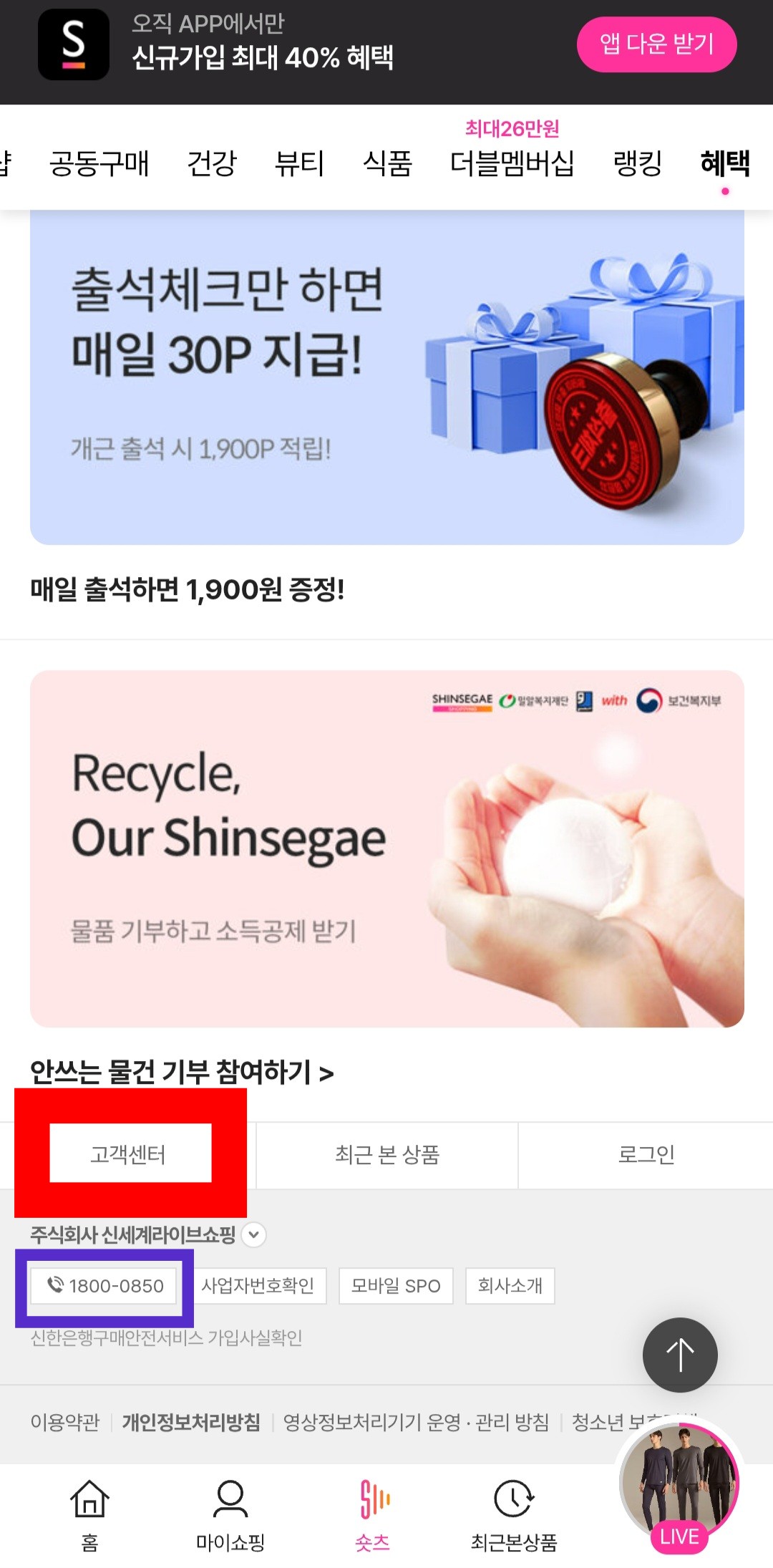Viewport: 773px width, 1568px height.
Task: Open the 회사소개 page
Action: pos(510,1286)
